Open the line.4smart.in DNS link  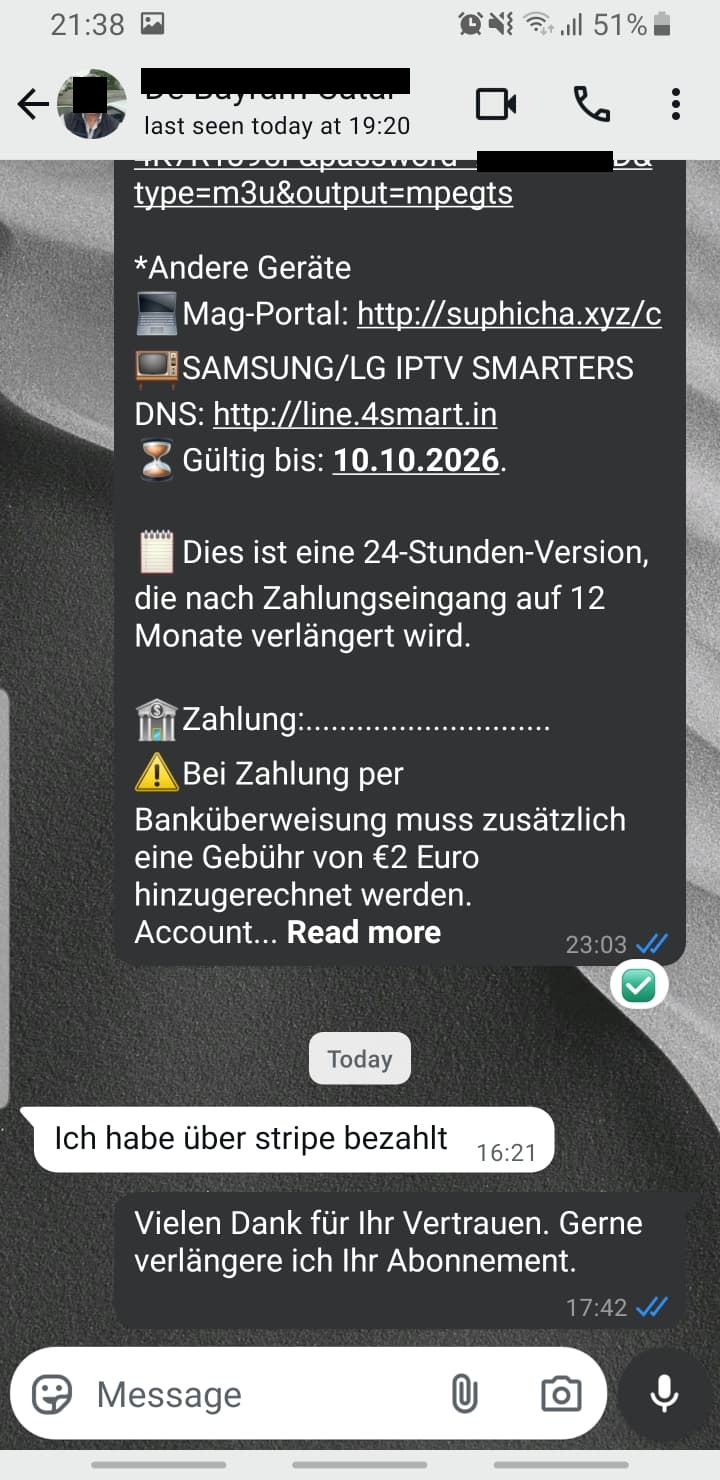pyautogui.click(x=355, y=413)
